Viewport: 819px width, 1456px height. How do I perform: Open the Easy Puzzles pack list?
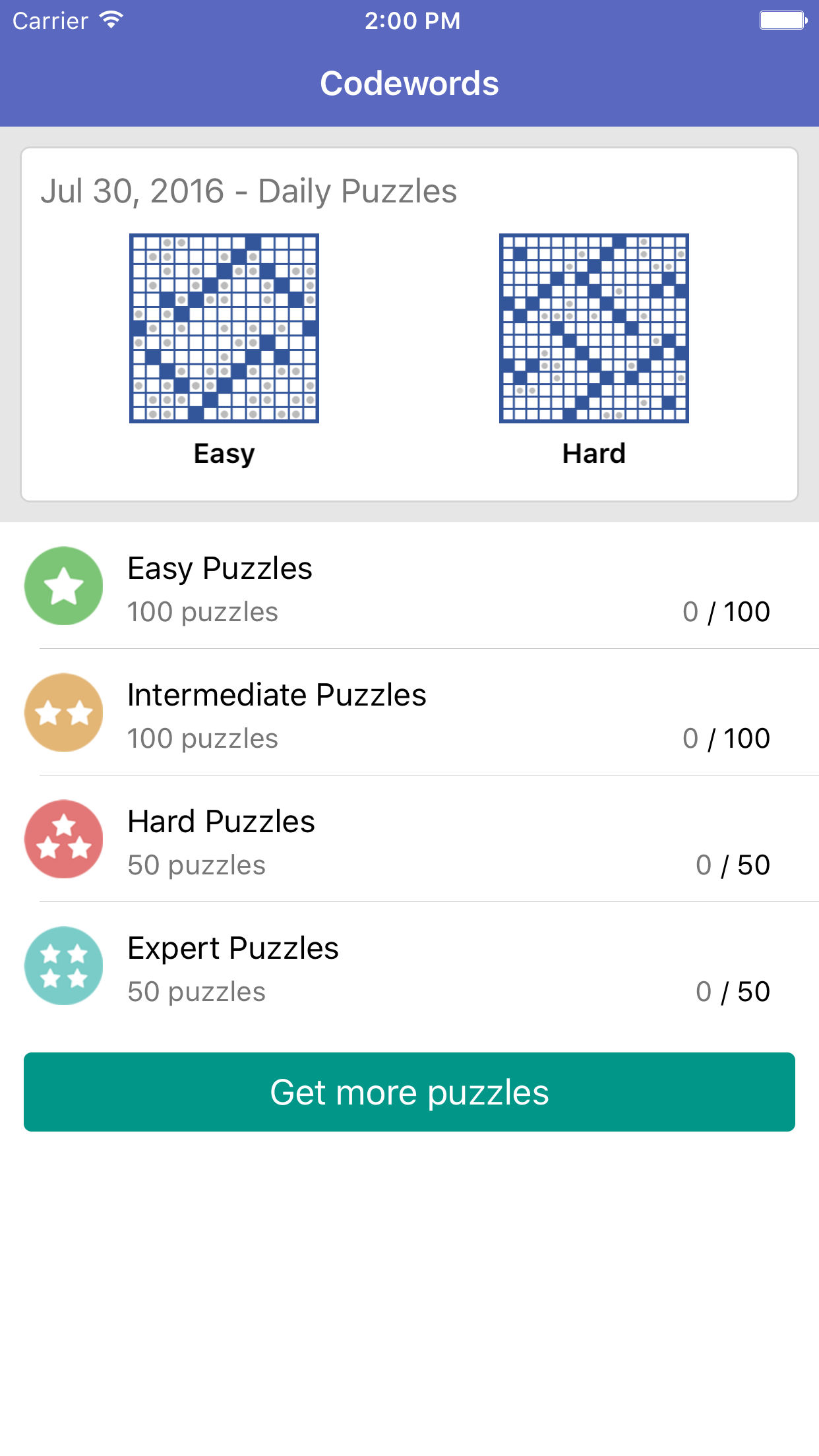pyautogui.click(x=220, y=568)
